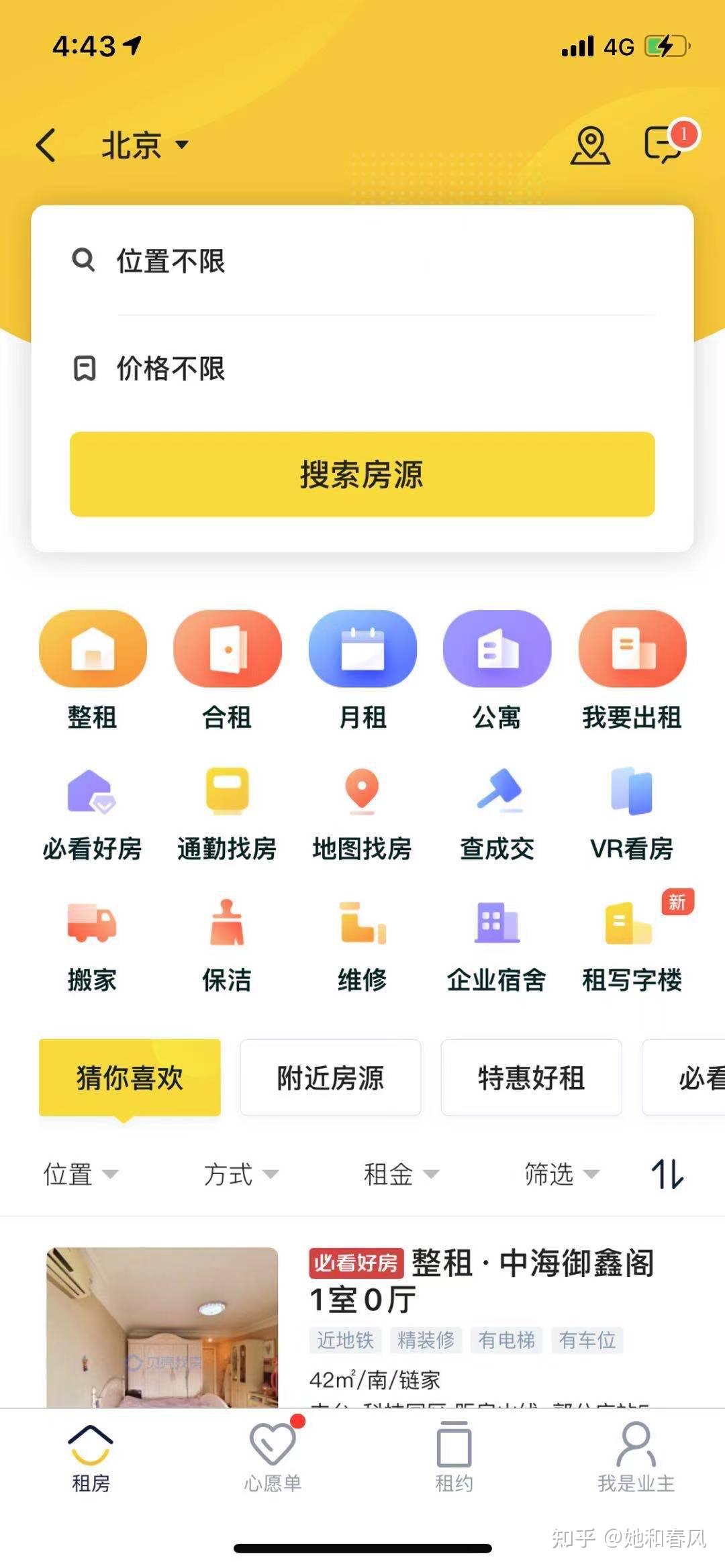Switch to the 附近房源 tab
This screenshot has width=725, height=1568.
coord(330,1078)
